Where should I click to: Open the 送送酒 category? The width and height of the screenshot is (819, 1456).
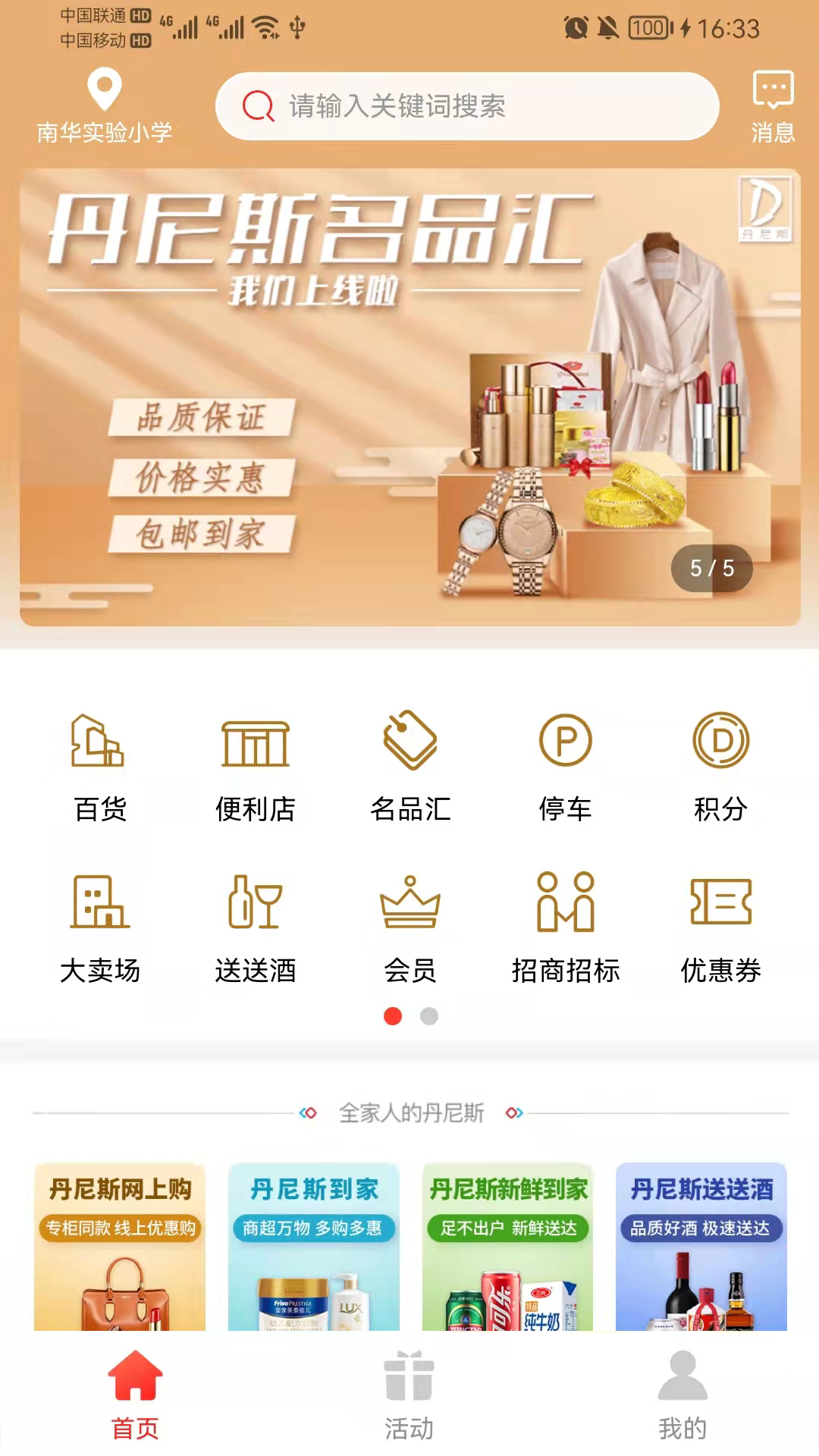pos(256,928)
